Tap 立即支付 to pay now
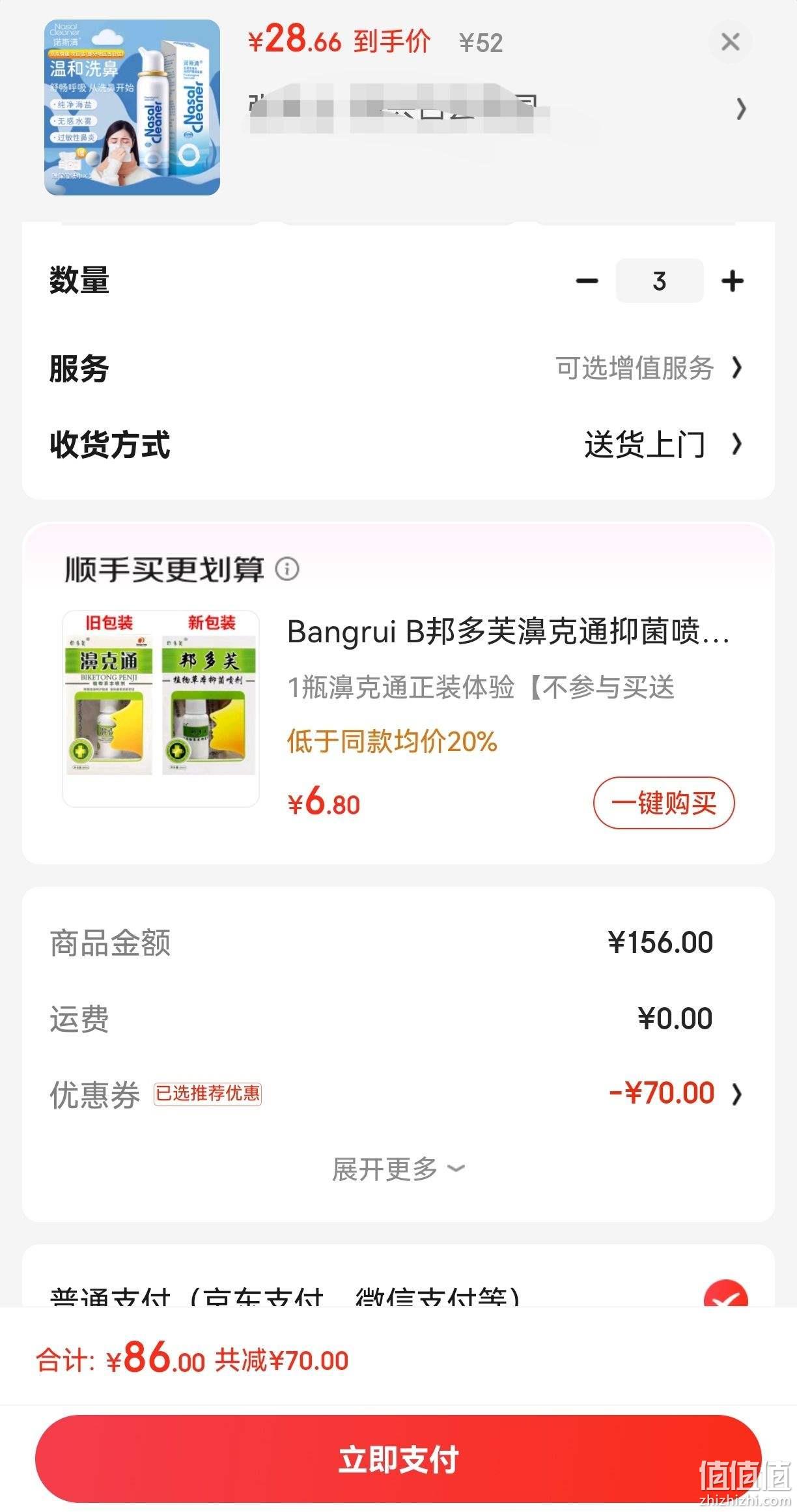Image resolution: width=797 pixels, height=1512 pixels. [x=398, y=1459]
